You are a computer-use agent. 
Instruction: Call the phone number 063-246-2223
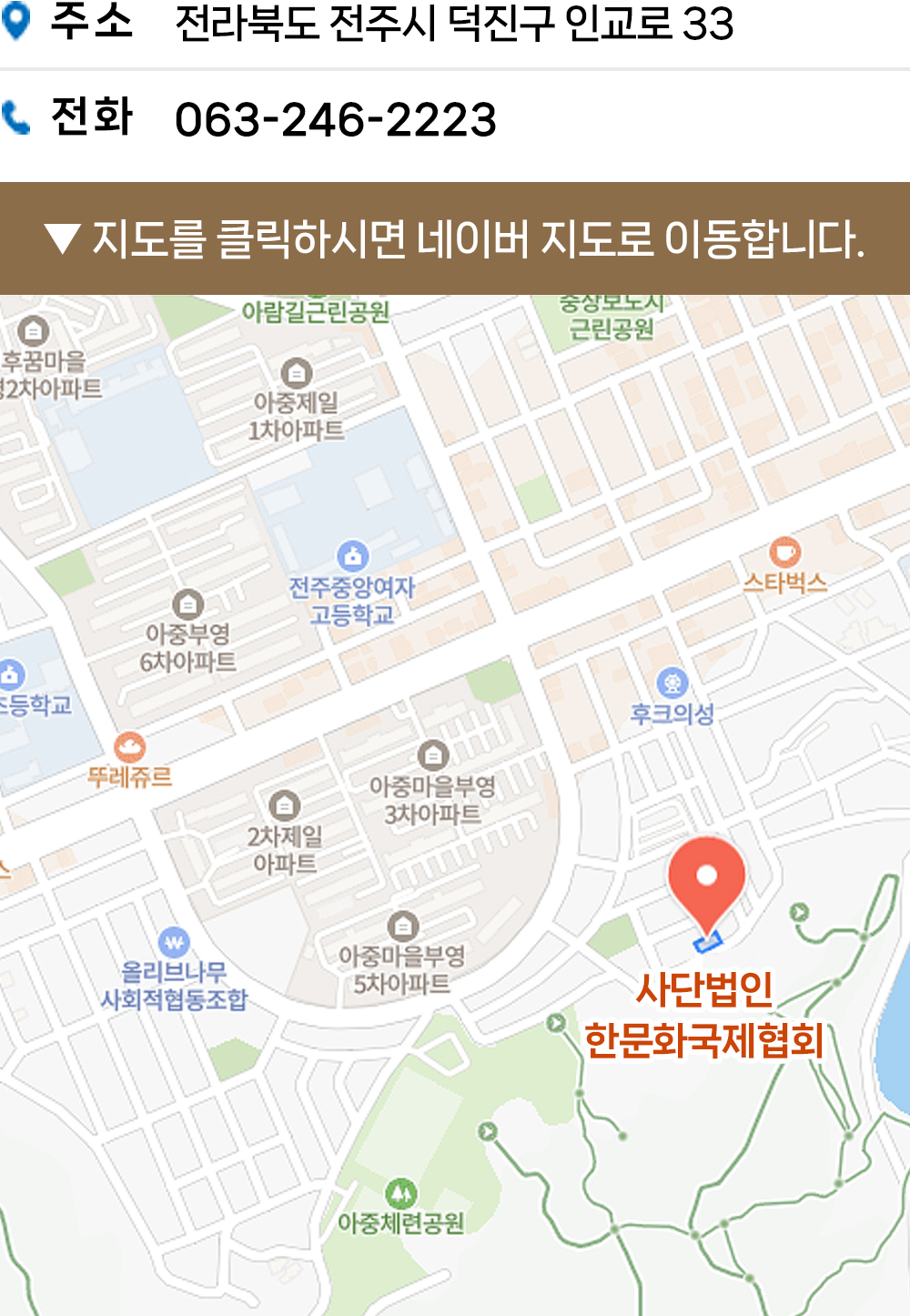335,120
